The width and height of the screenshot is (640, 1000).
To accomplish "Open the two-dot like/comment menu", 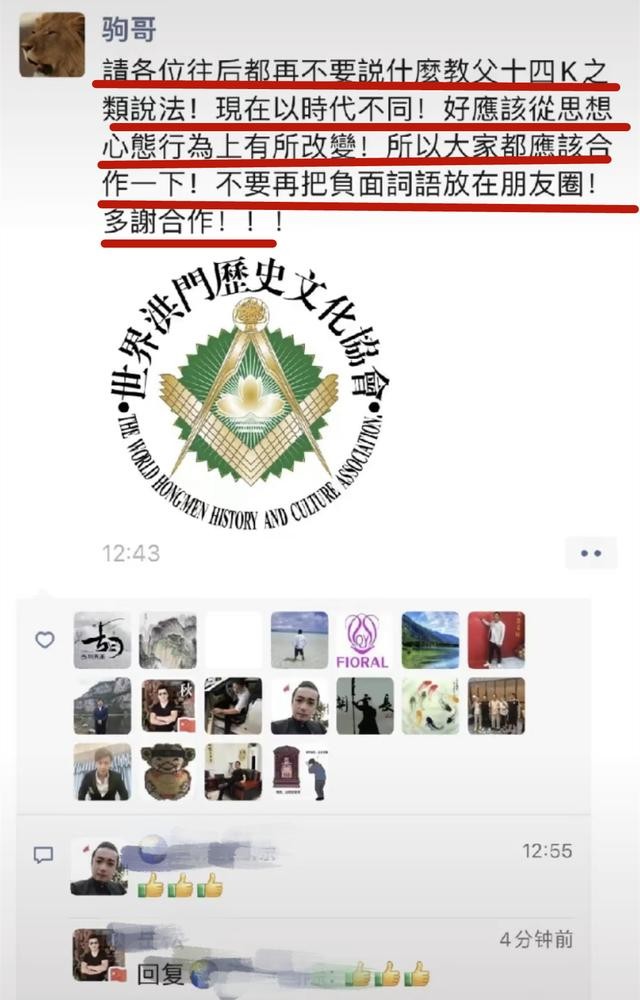I will (x=591, y=552).
